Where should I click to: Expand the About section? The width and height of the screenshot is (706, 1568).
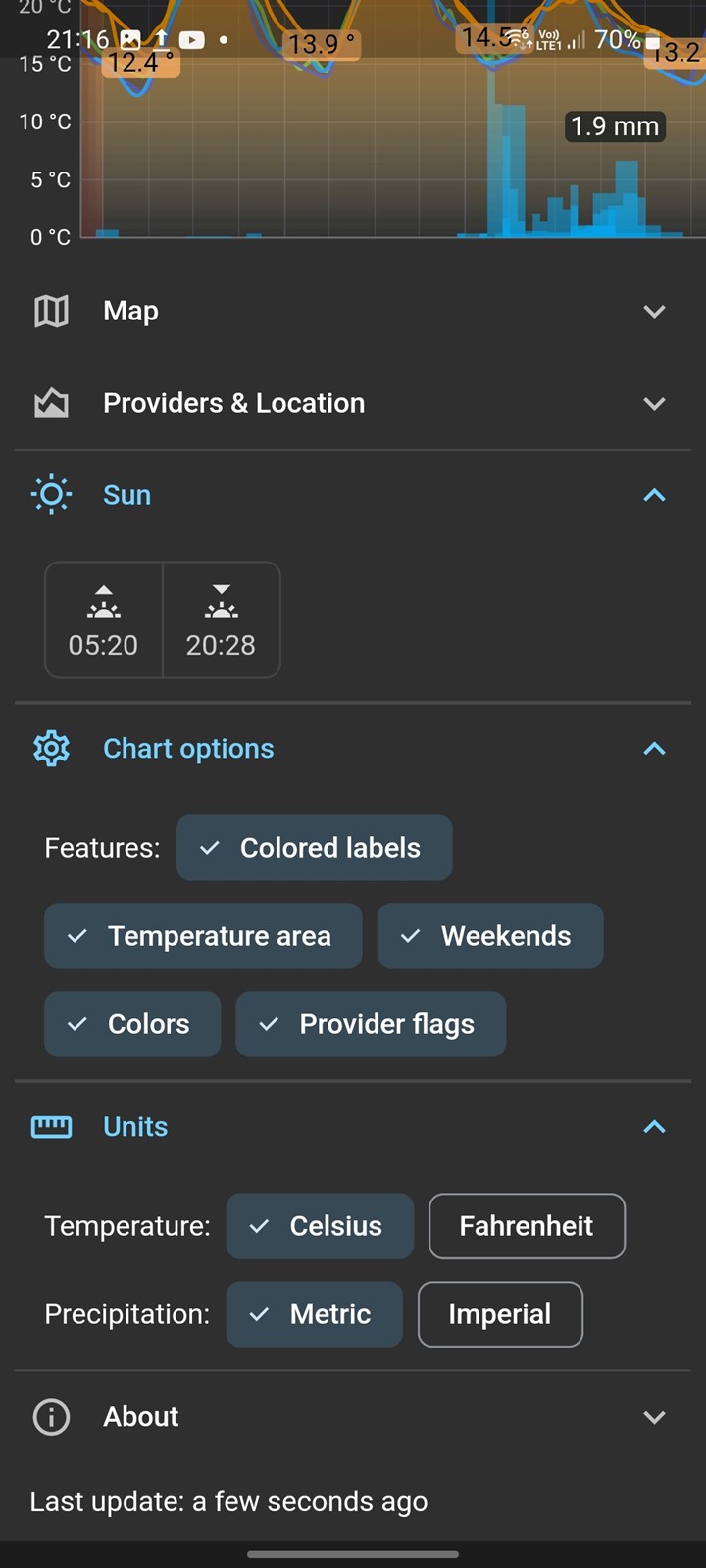(353, 1417)
